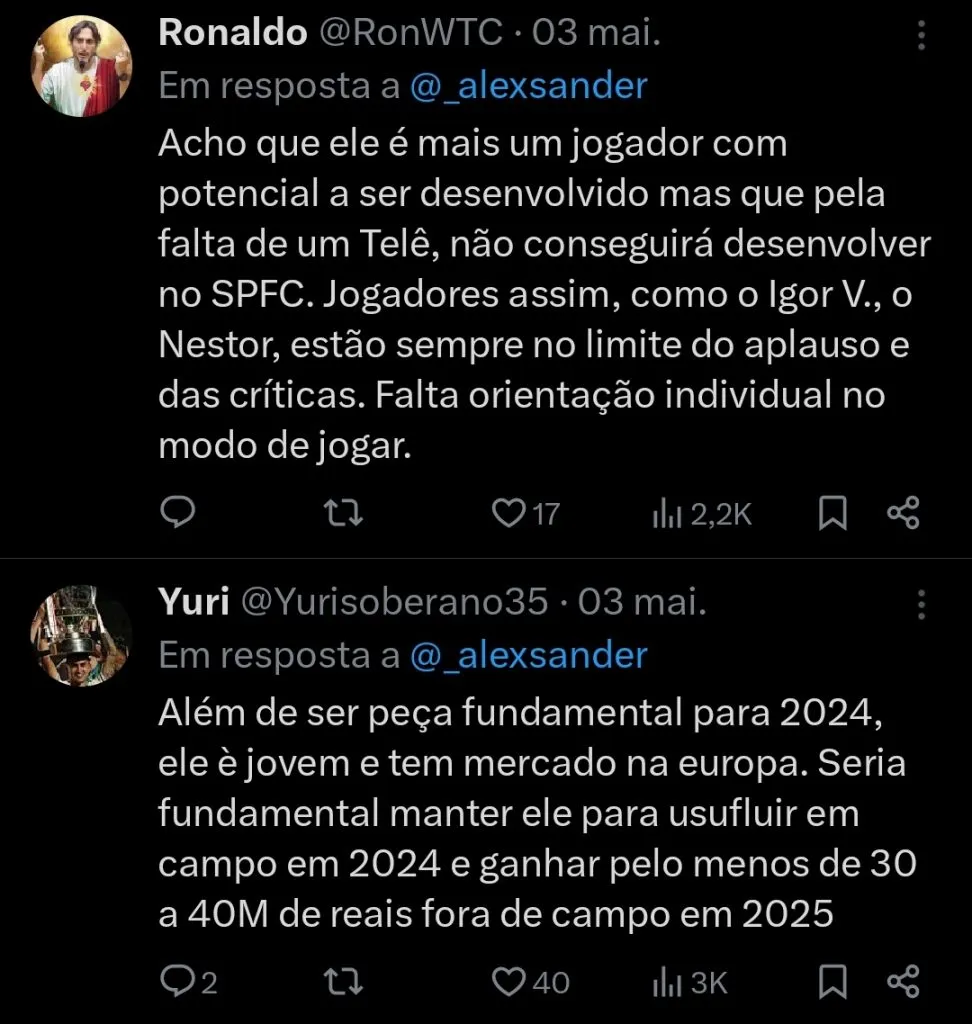The width and height of the screenshot is (972, 1024).
Task: Open more options menu on Yuri's post
Action: 922,601
